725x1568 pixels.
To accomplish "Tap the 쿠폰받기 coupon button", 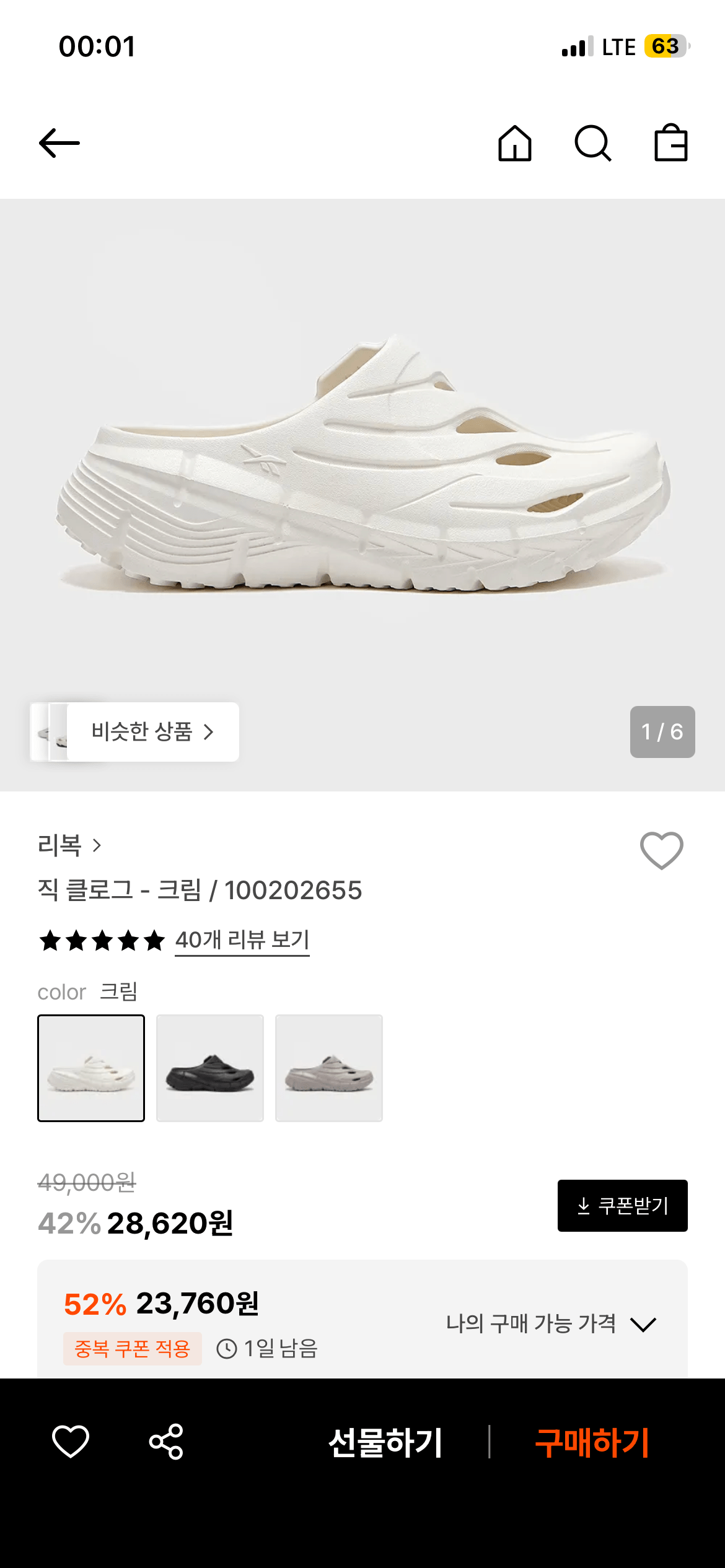I will coord(622,1206).
